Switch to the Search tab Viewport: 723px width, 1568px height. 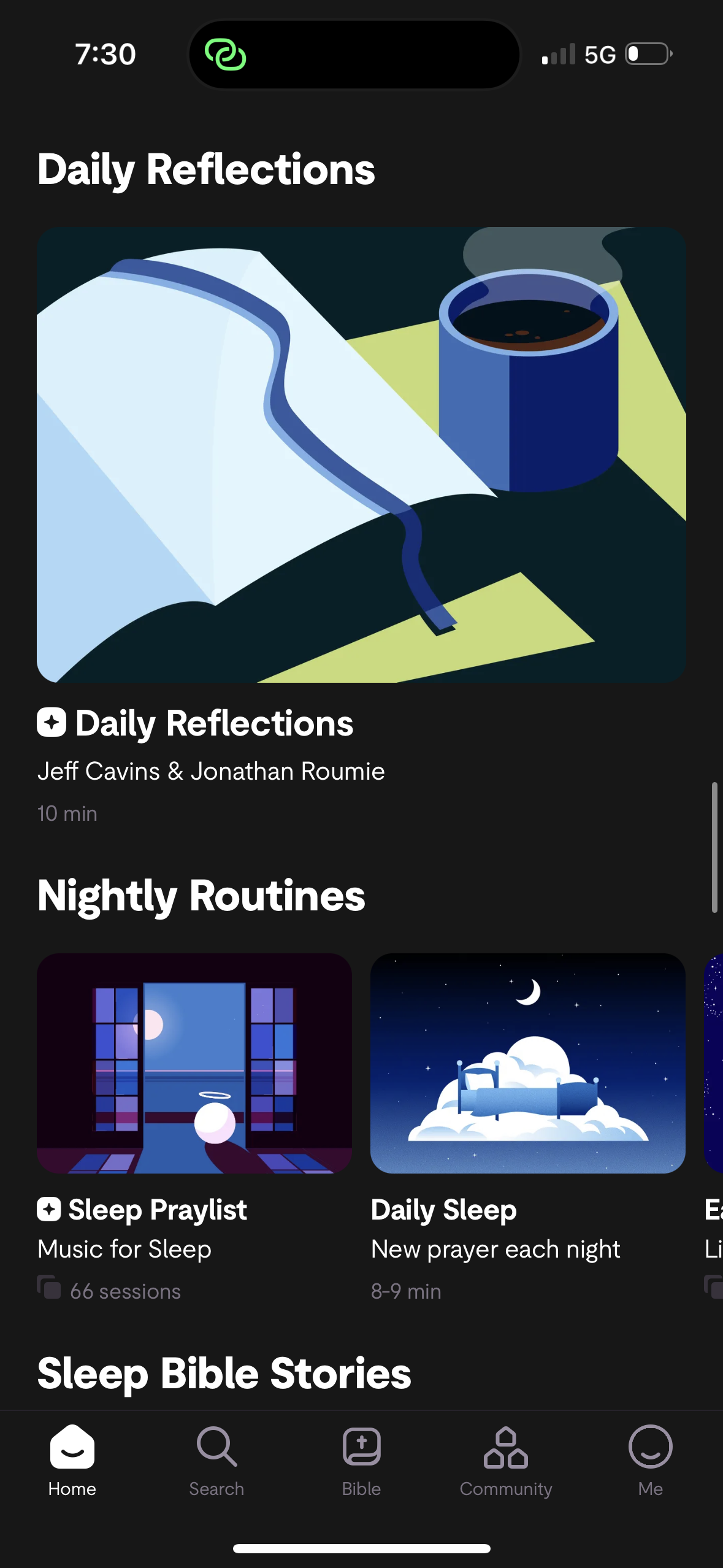(216, 1460)
